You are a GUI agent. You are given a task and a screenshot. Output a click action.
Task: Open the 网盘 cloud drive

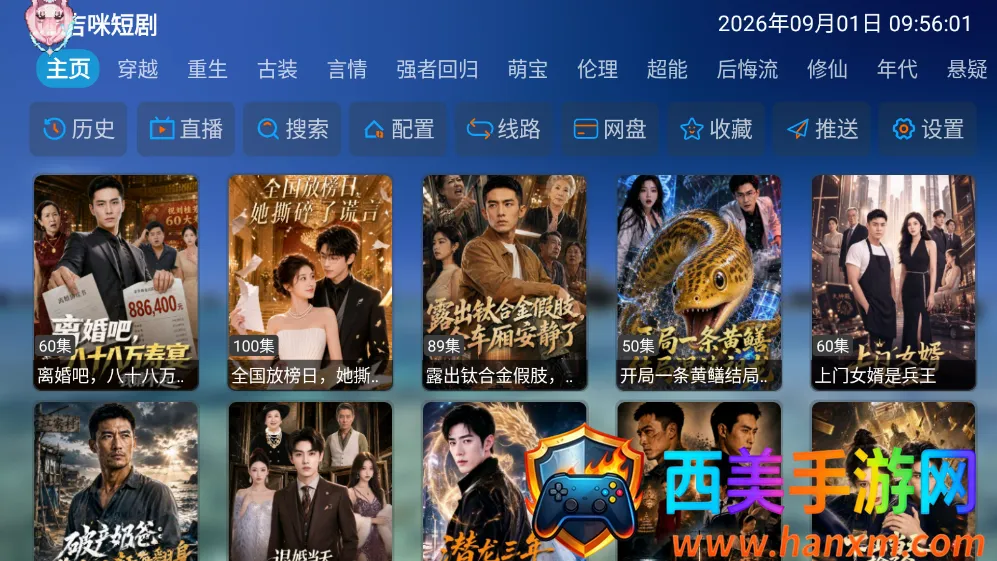(610, 129)
